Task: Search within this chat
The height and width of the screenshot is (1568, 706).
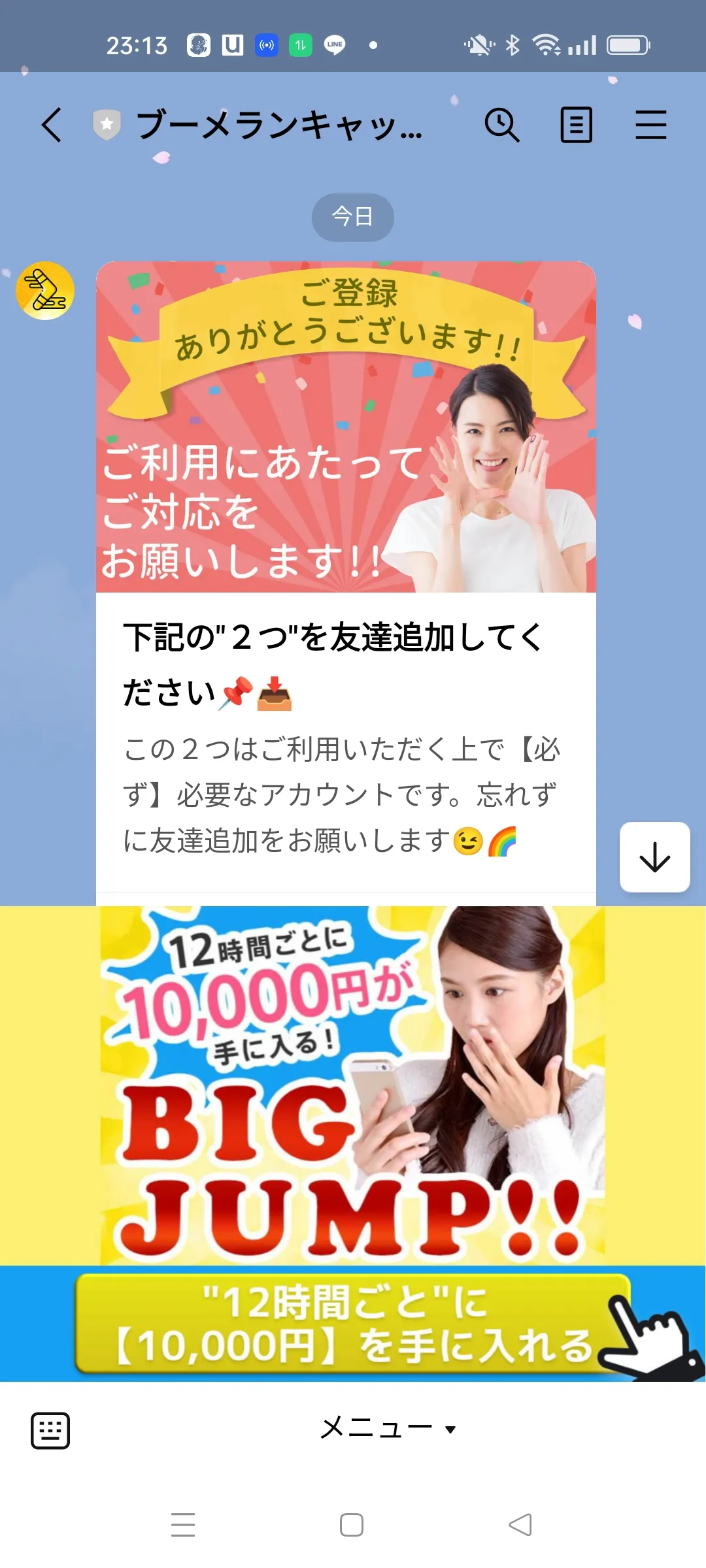Action: pos(501,125)
